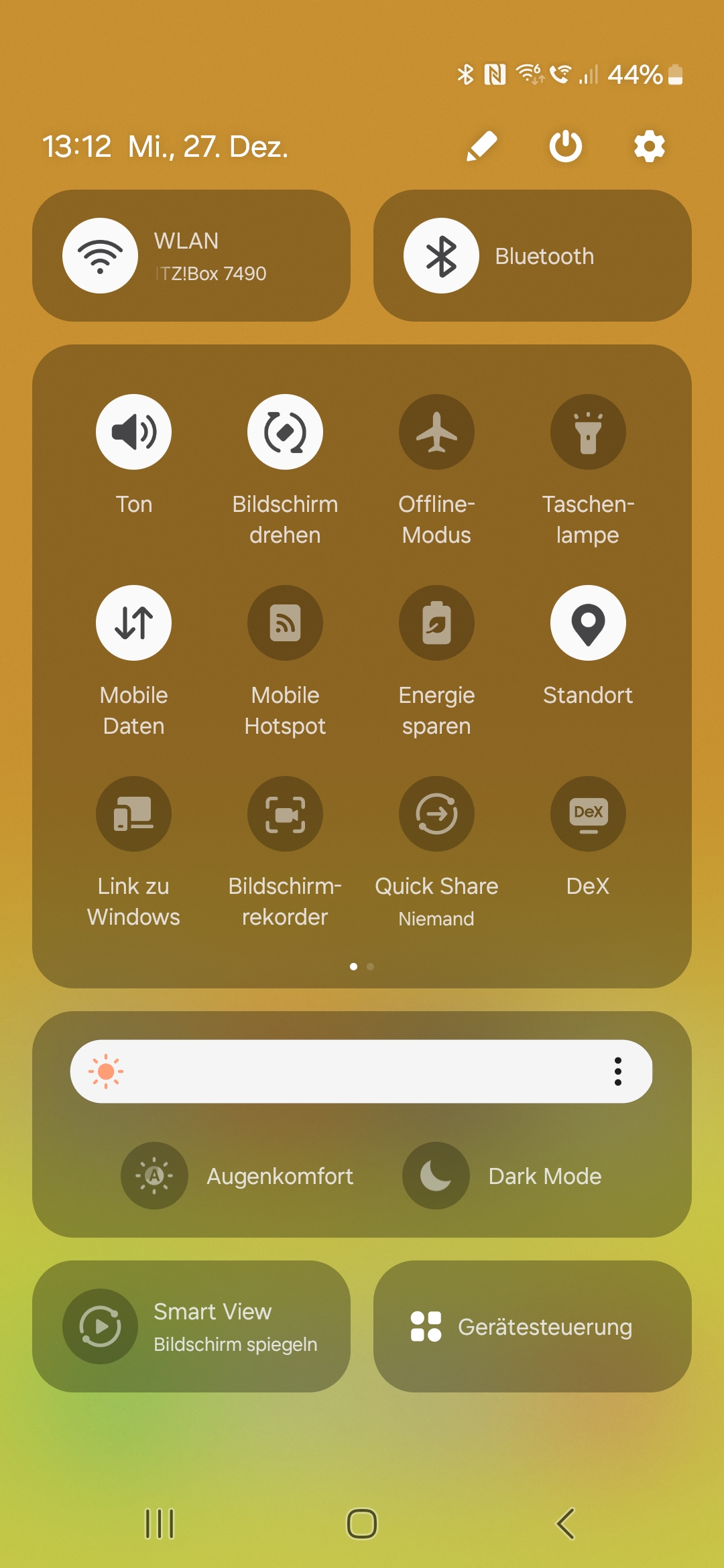
Task: Enable Mobile Hotspot
Action: coord(285,623)
